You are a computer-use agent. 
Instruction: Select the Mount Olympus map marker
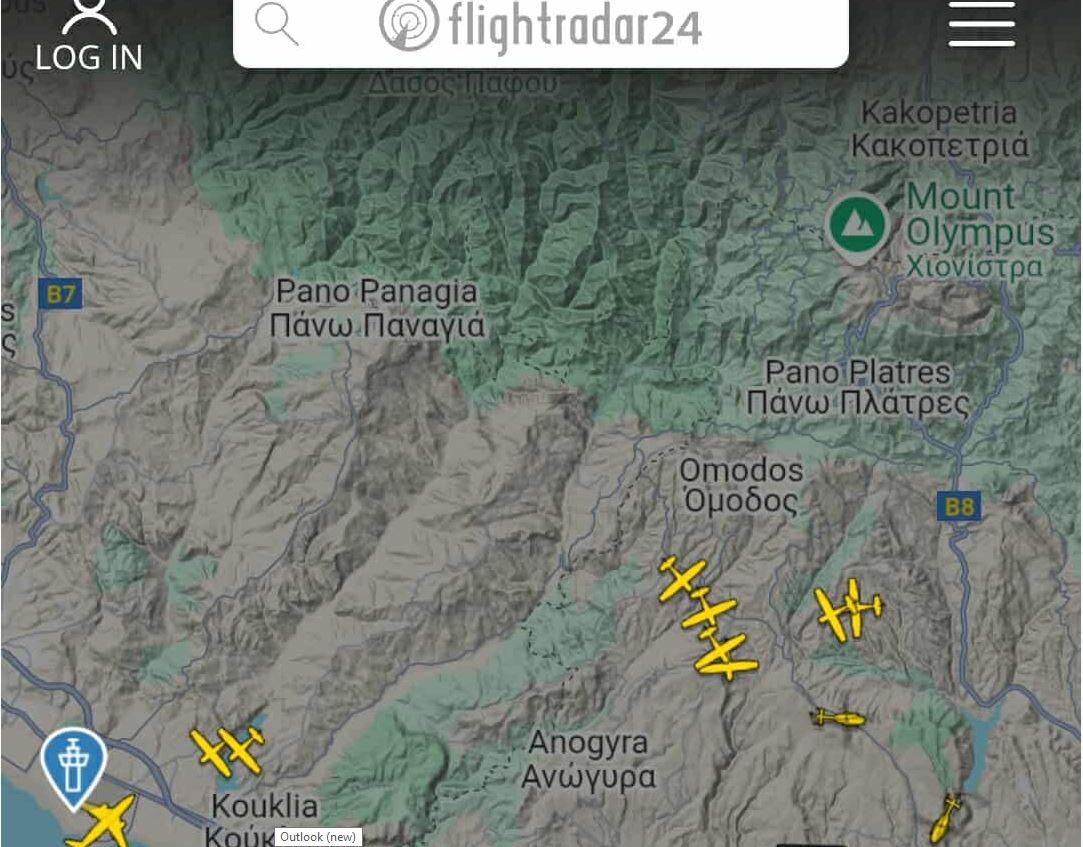(858, 226)
